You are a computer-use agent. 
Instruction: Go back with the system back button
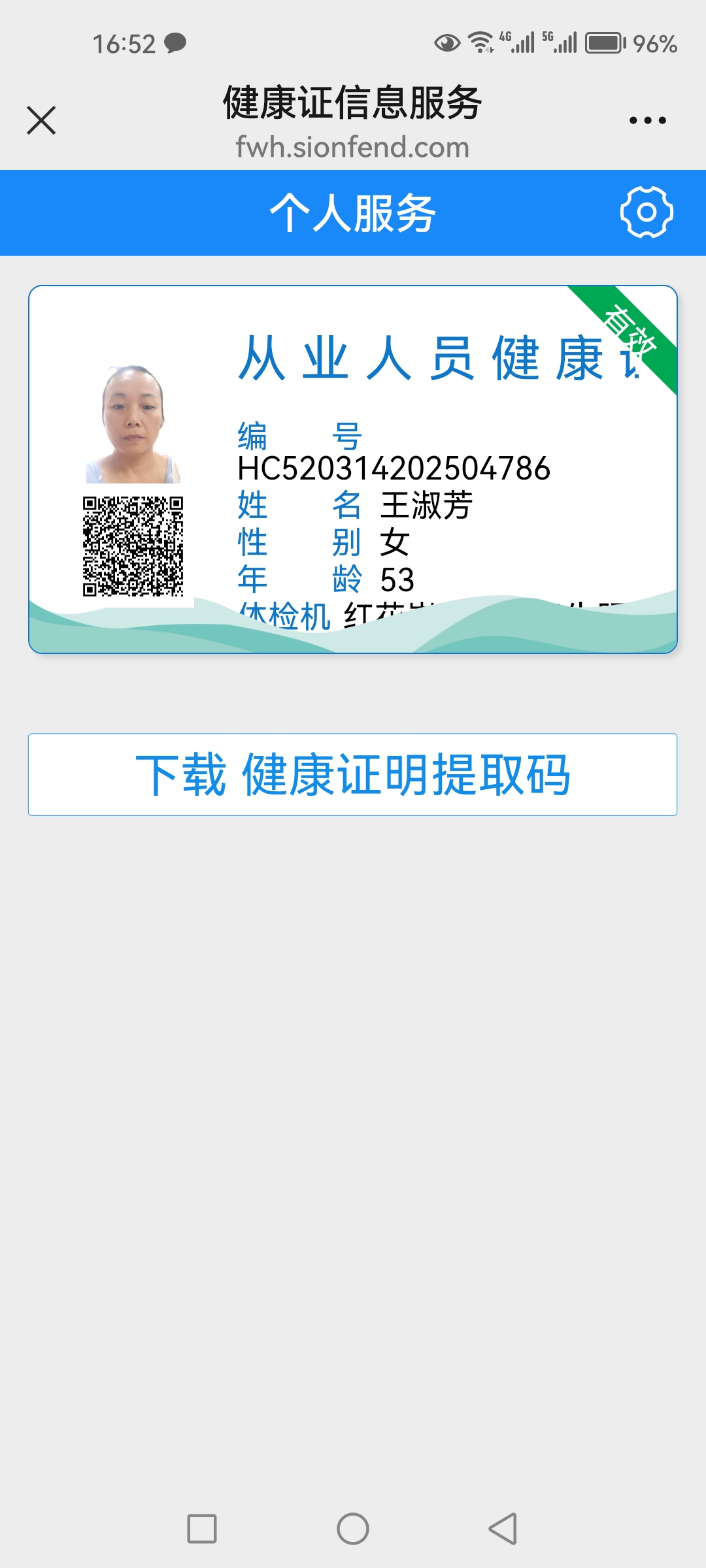[x=503, y=1529]
